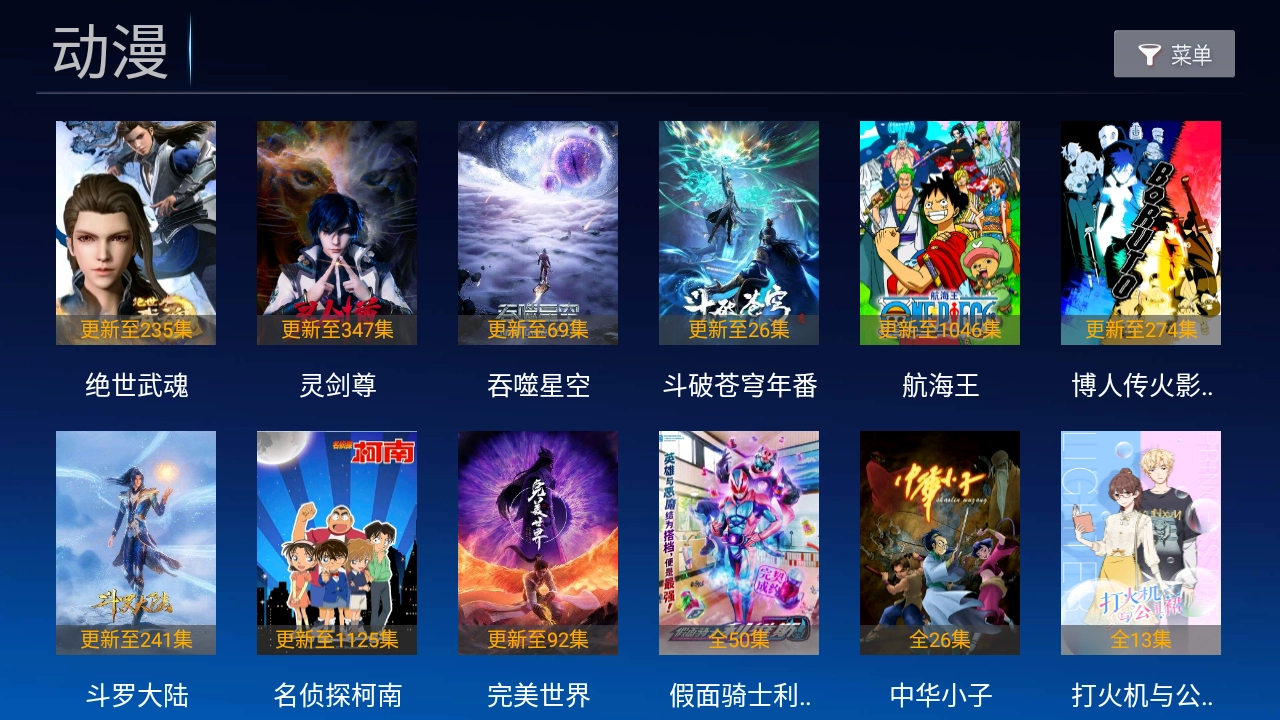
Task: Open 斗罗大陆 from the grid
Action: pos(136,543)
